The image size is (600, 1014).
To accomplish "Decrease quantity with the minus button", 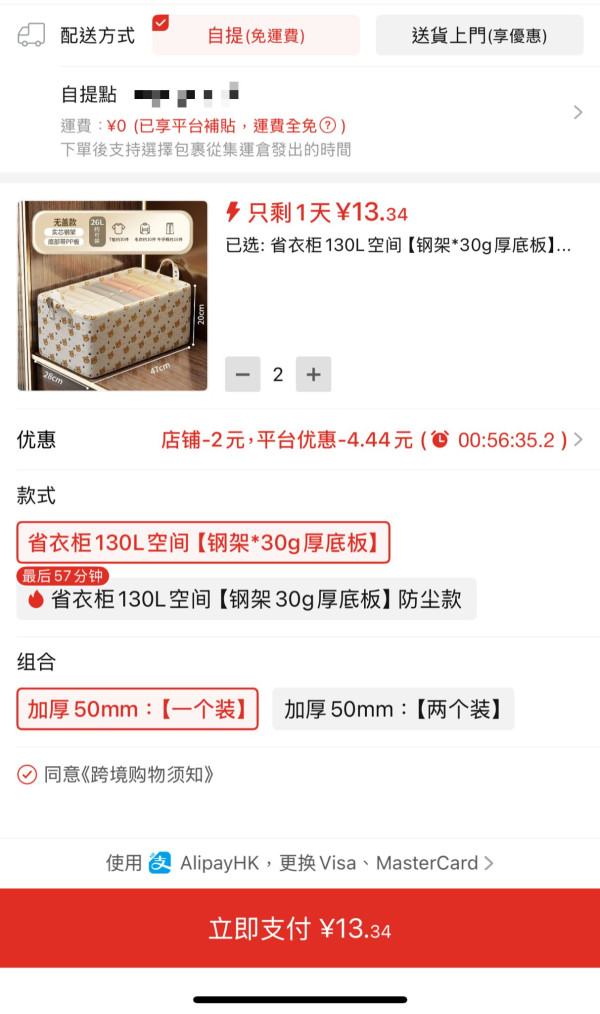I will (x=242, y=374).
